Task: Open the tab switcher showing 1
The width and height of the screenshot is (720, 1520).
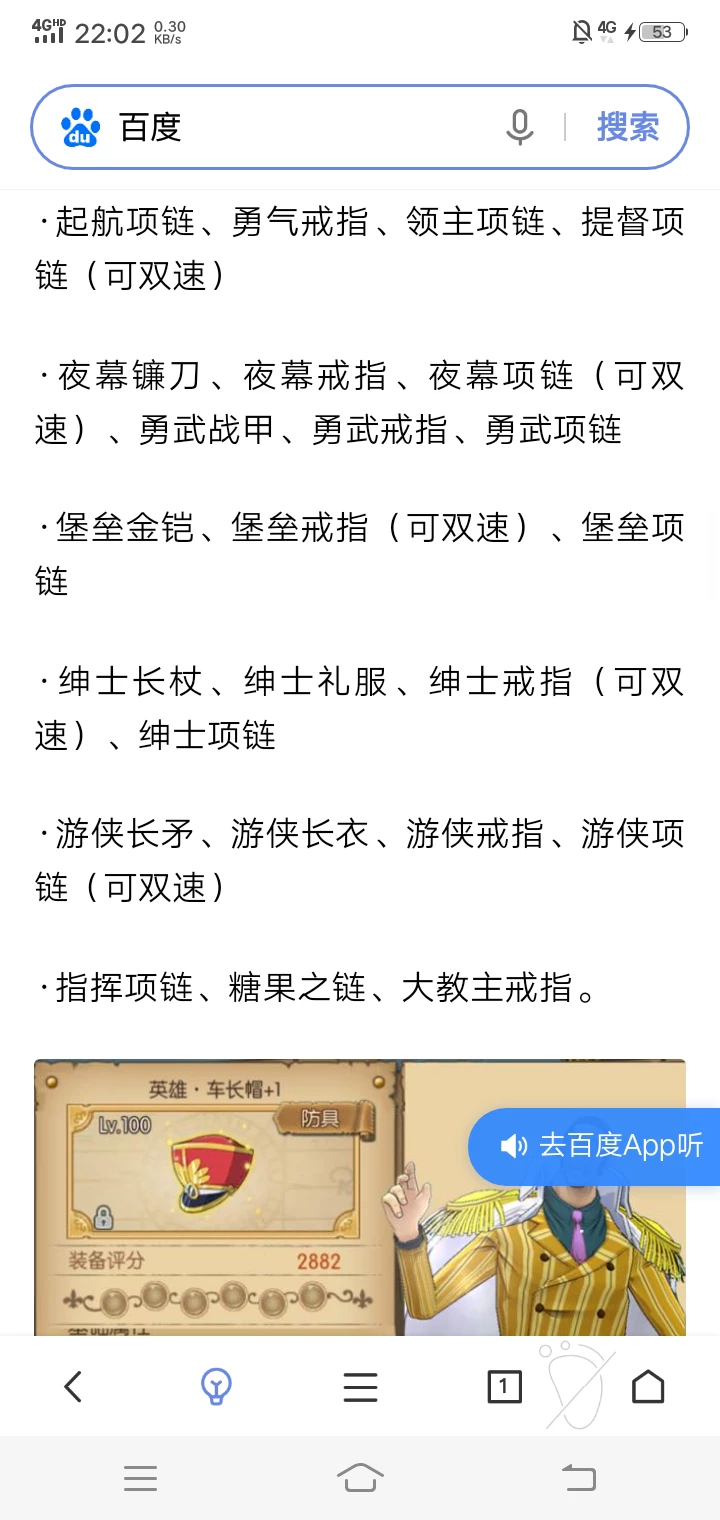Action: pyautogui.click(x=504, y=1387)
